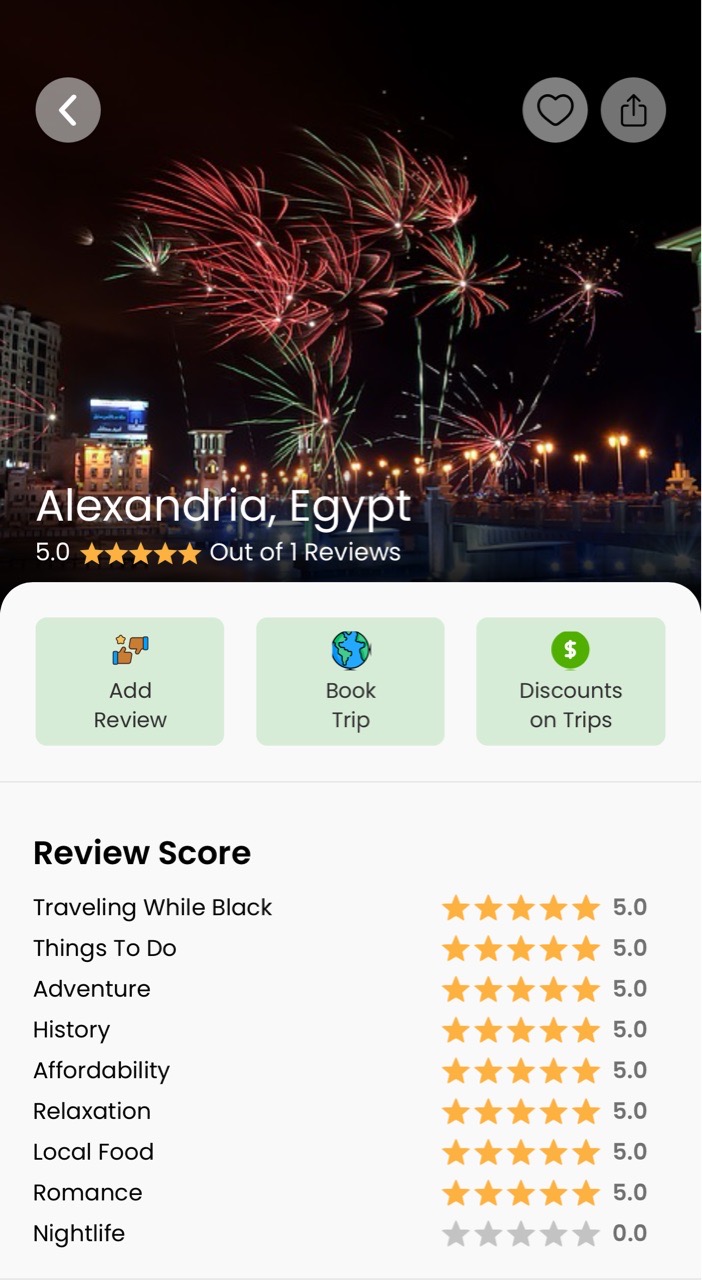
Task: Go back using the arrow button
Action: coord(68,110)
